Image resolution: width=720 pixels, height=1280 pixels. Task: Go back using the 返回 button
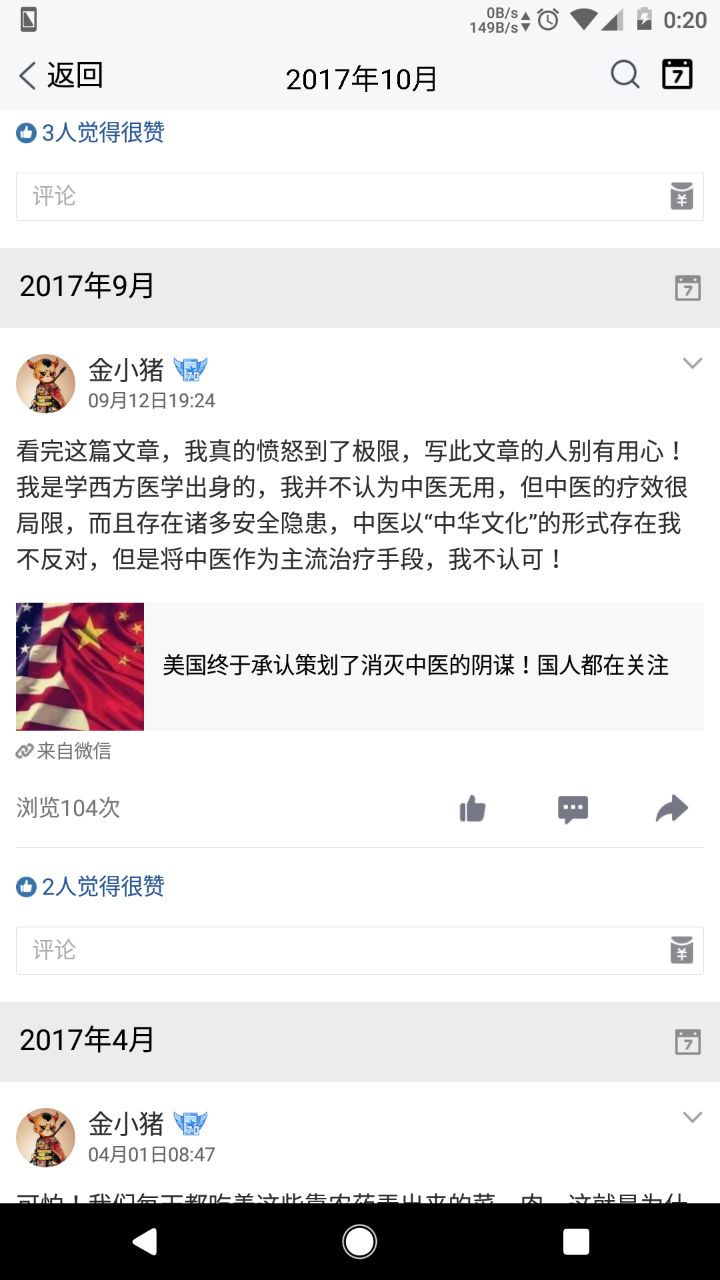tap(60, 75)
